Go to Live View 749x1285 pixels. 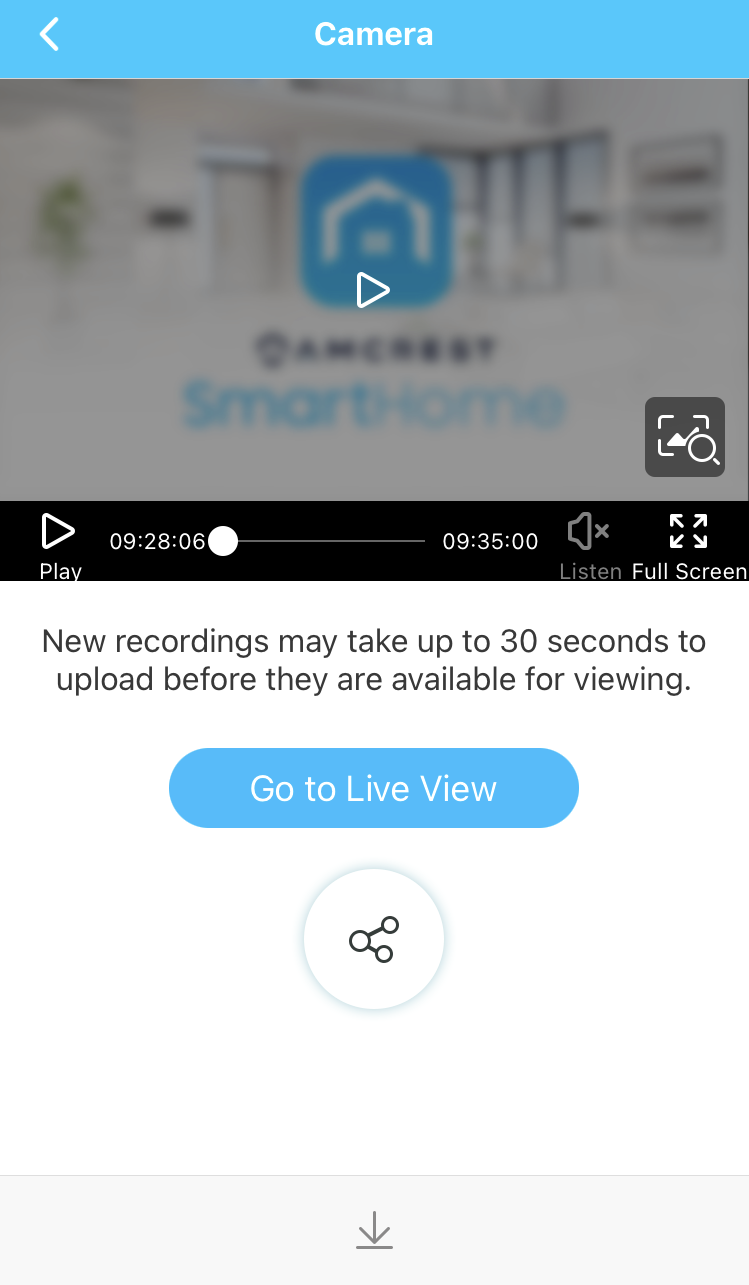click(374, 788)
